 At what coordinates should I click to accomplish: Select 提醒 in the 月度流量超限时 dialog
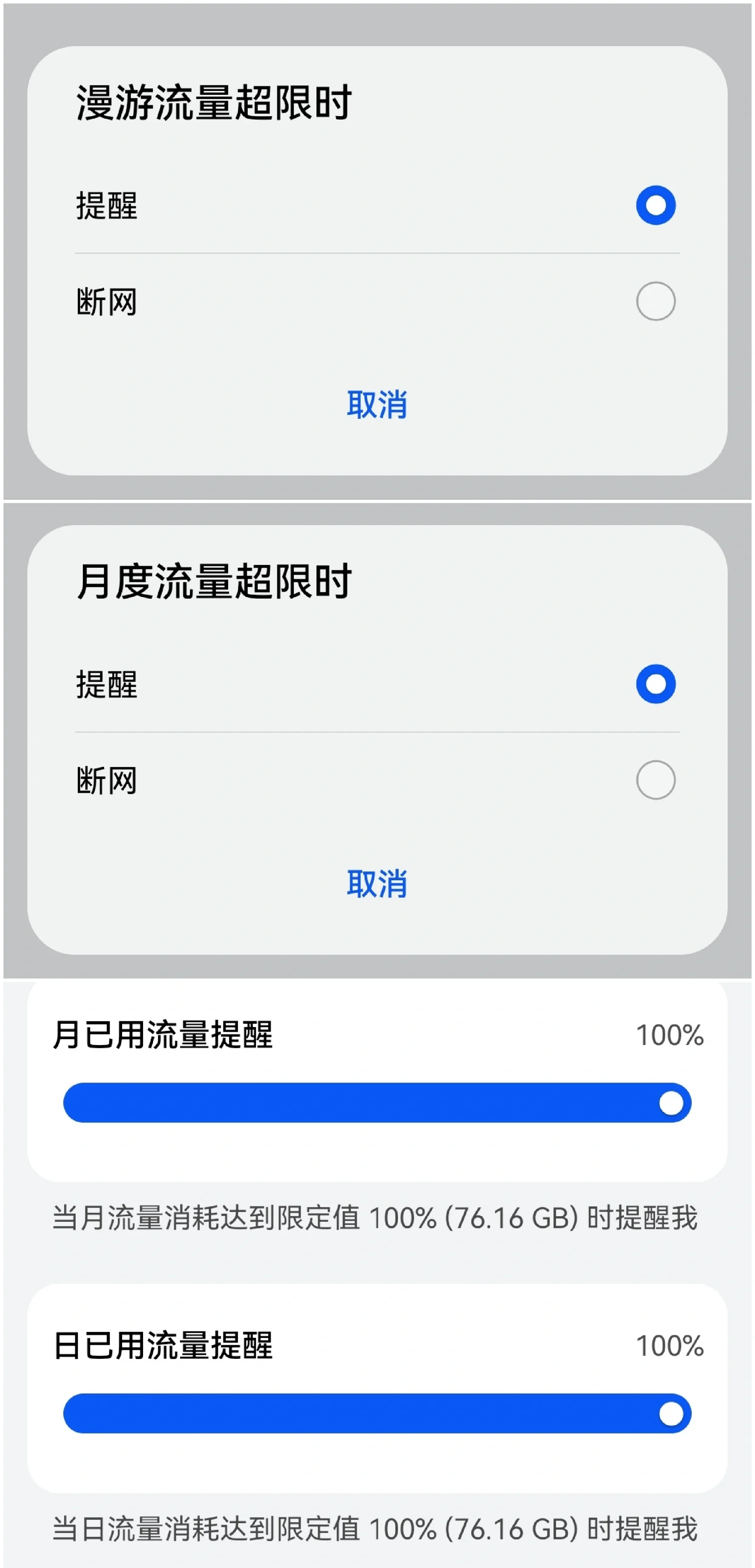click(655, 683)
